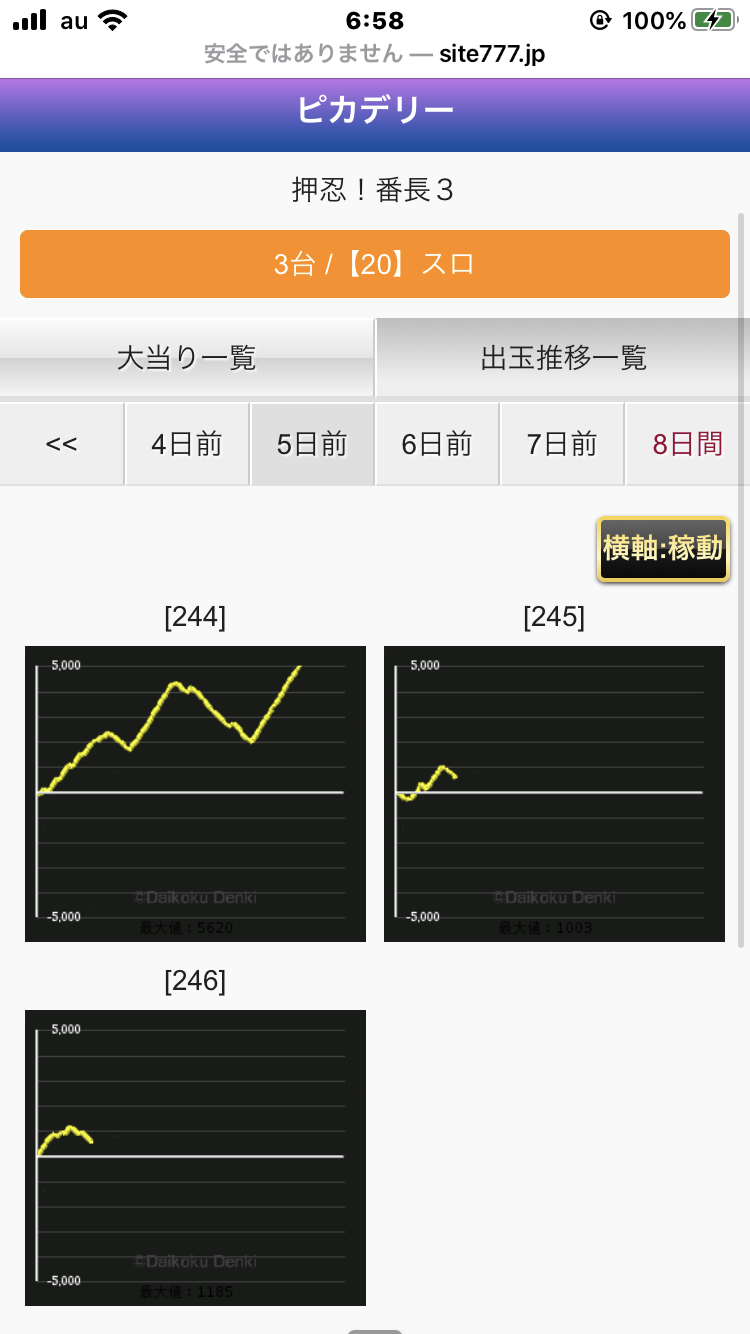Screen dimensions: 750x1334
Task: View the 7日前 results
Action: (x=562, y=444)
